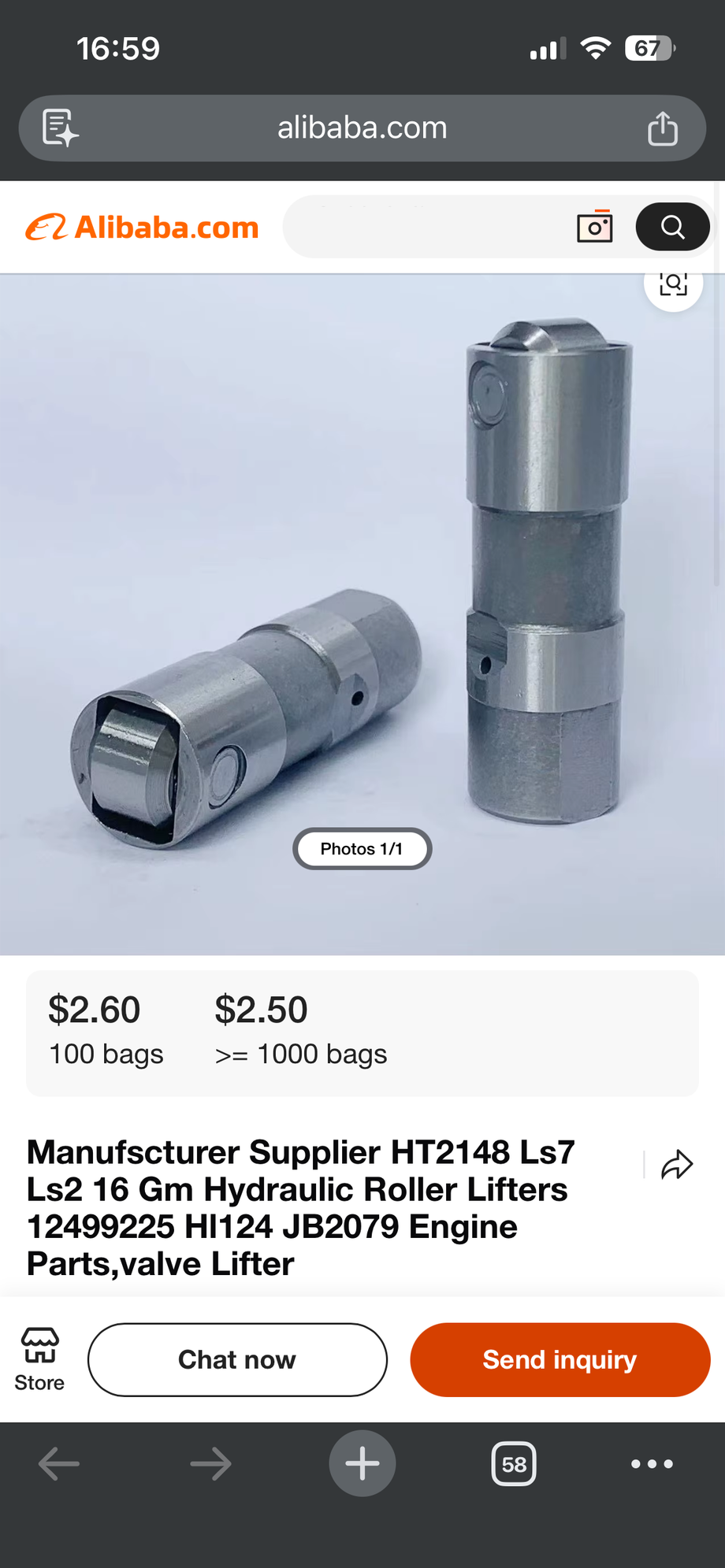Go back to the previous page
This screenshot has height=1568, width=725.
pos(59,1464)
